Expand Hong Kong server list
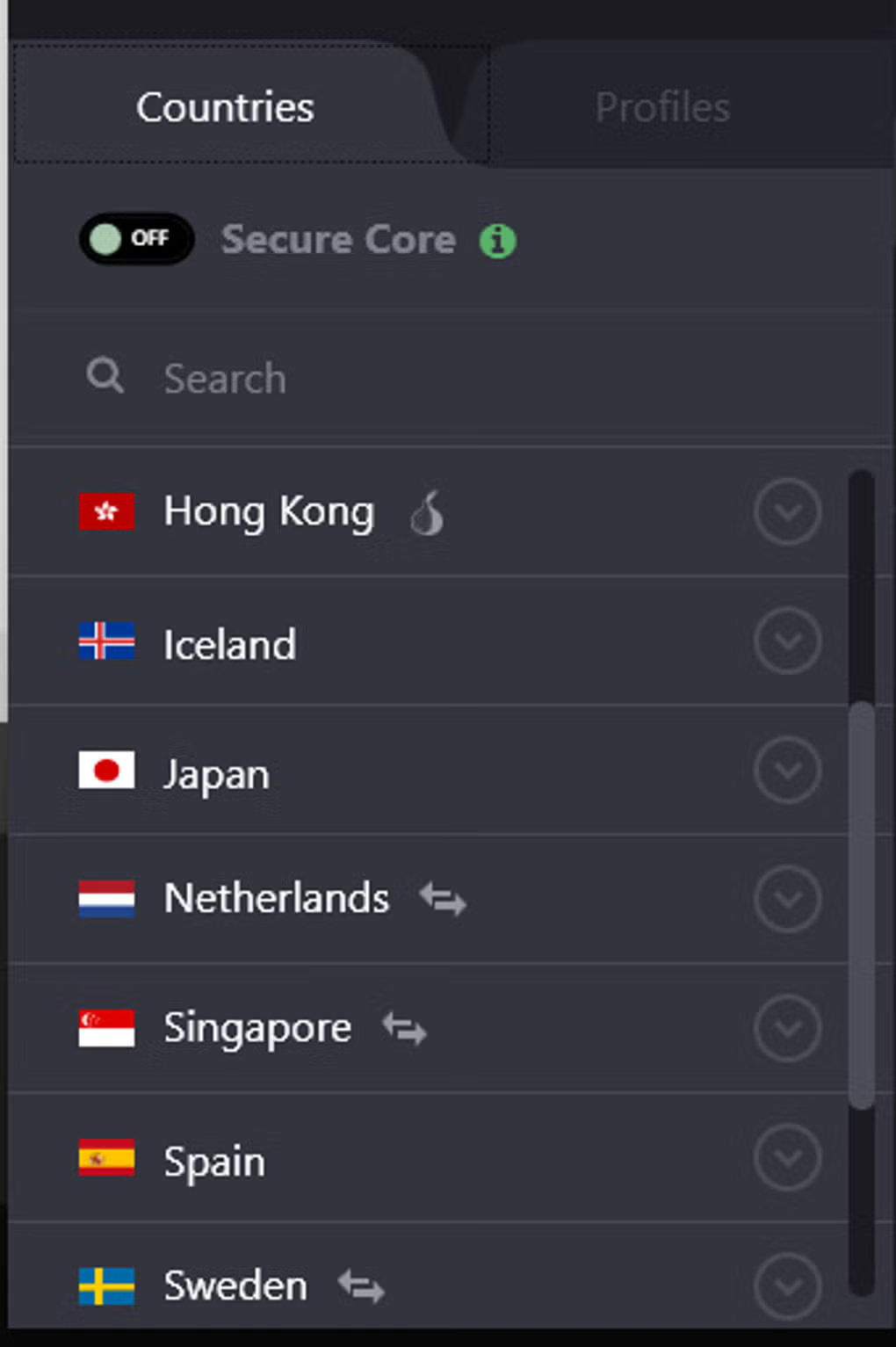 pyautogui.click(x=787, y=511)
